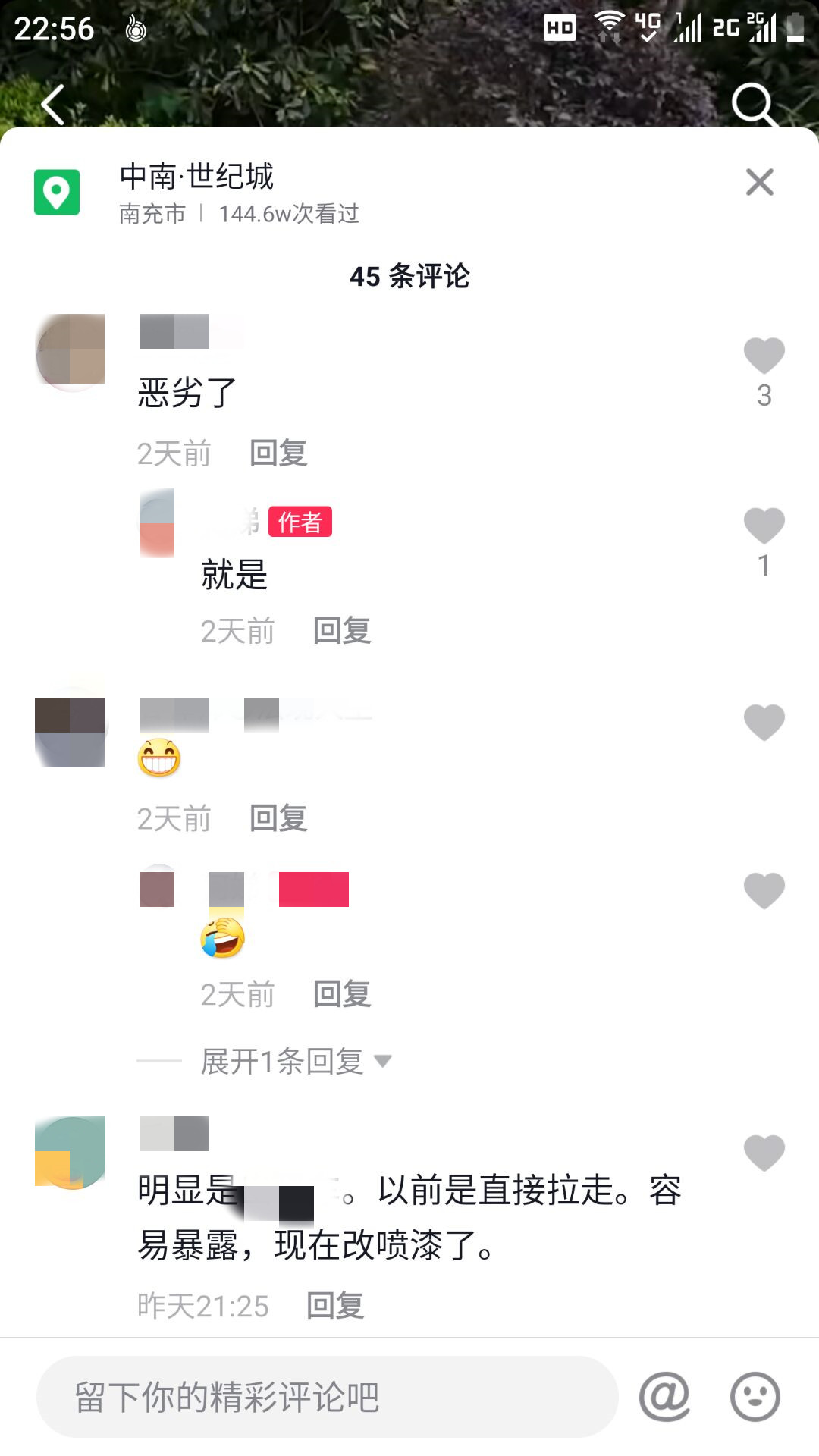Like the laughing-crying emoji reply
819x1456 pixels.
(x=764, y=890)
